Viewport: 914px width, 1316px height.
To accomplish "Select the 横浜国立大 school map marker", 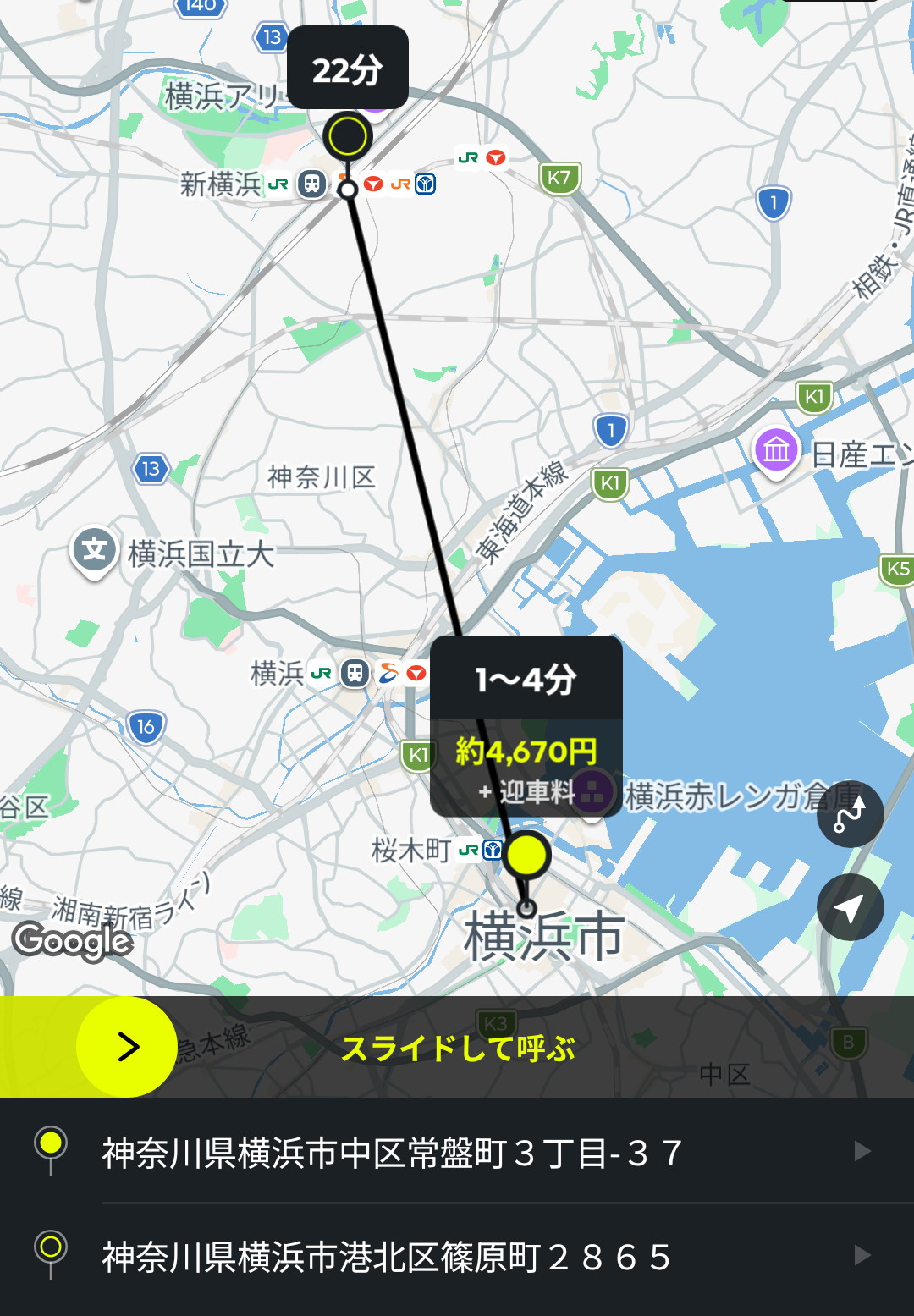I will point(95,550).
